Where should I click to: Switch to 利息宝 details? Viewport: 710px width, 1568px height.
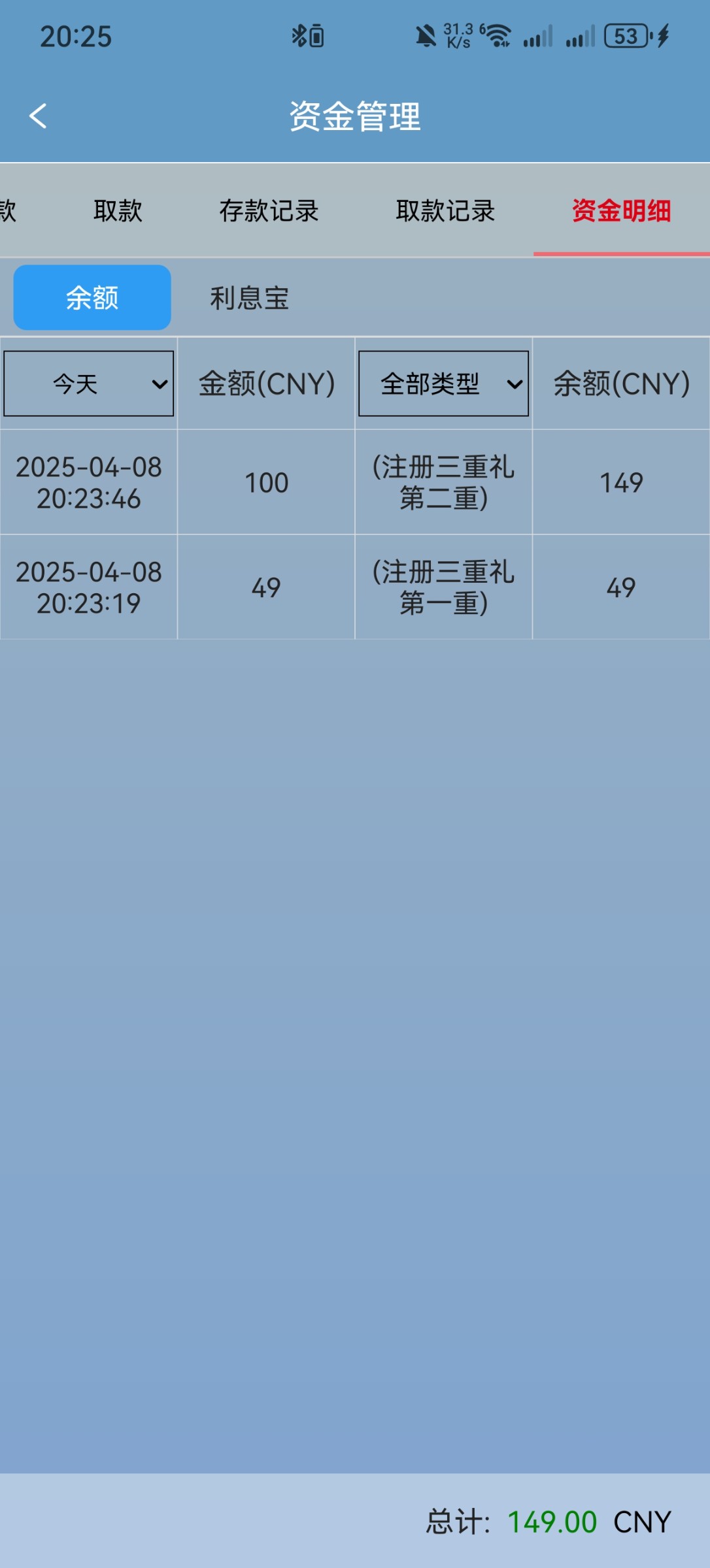click(249, 298)
